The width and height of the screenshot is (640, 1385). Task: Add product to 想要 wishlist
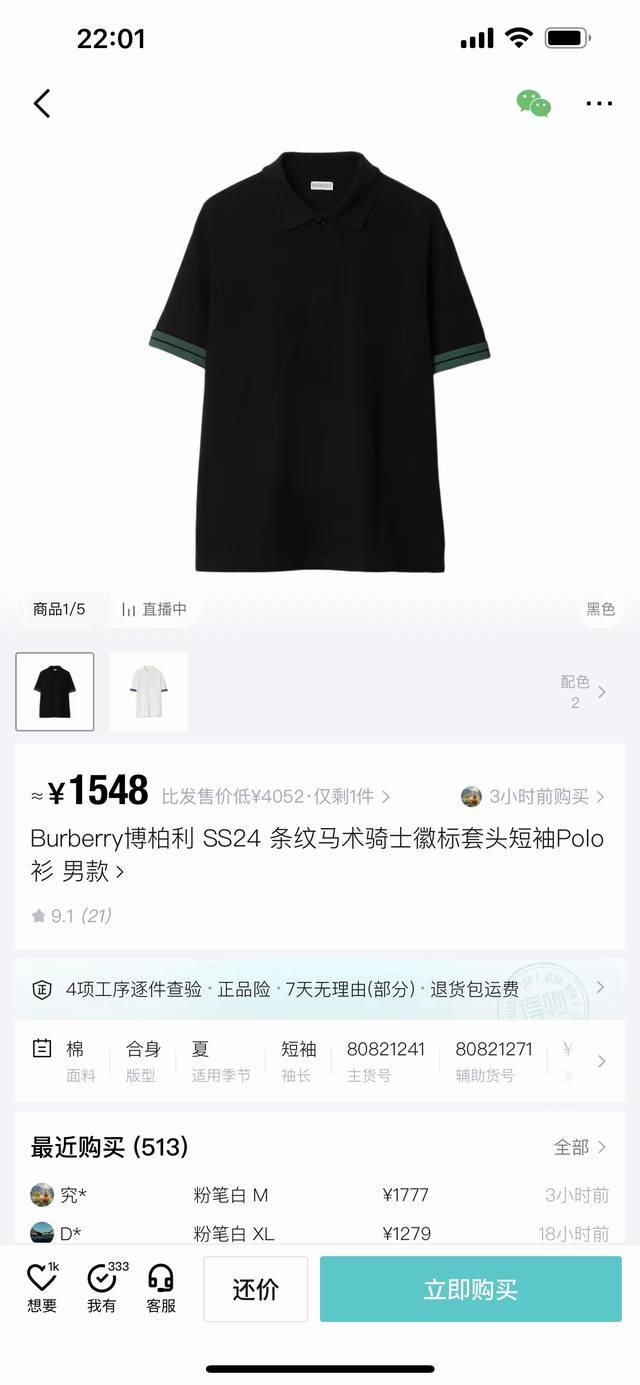tap(42, 1288)
